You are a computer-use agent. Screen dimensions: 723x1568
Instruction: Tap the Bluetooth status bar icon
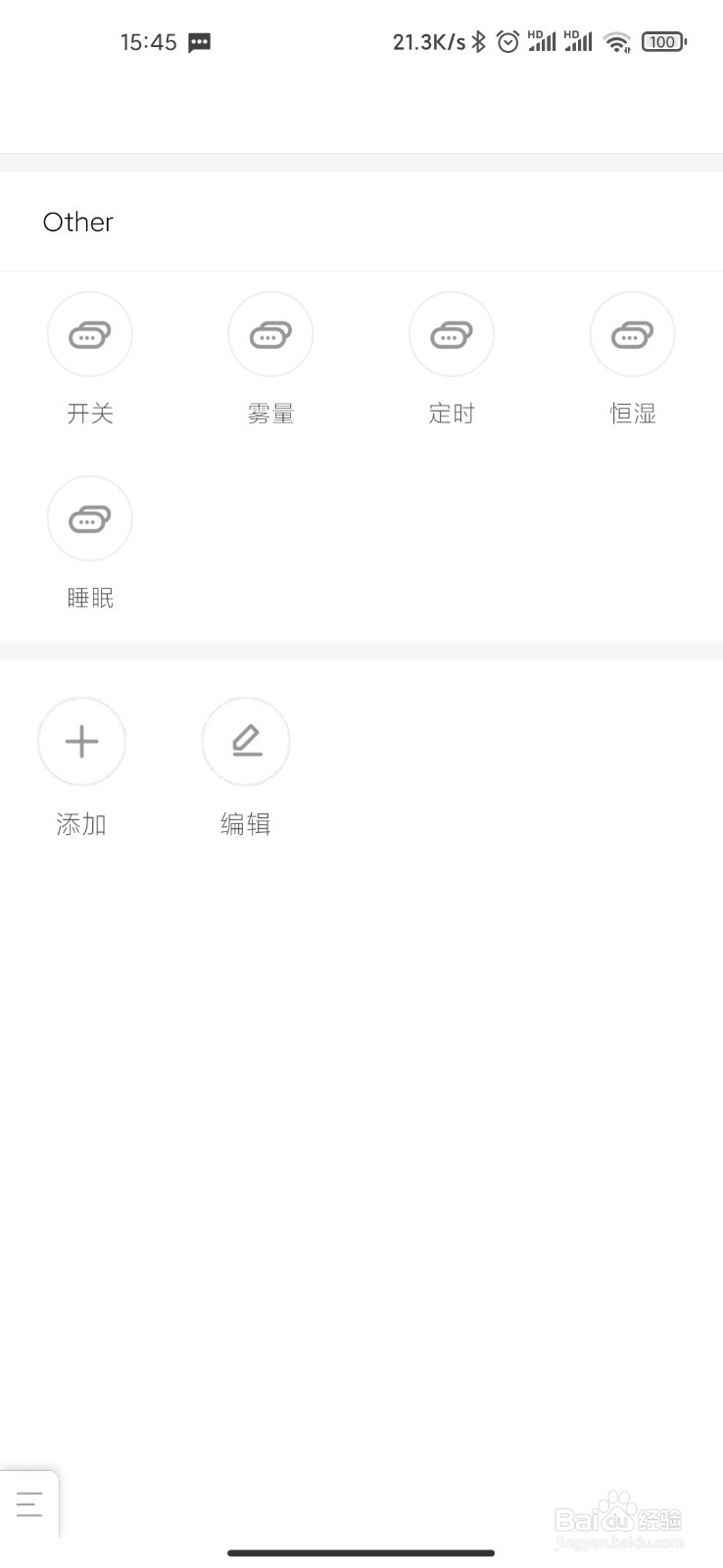tap(479, 41)
